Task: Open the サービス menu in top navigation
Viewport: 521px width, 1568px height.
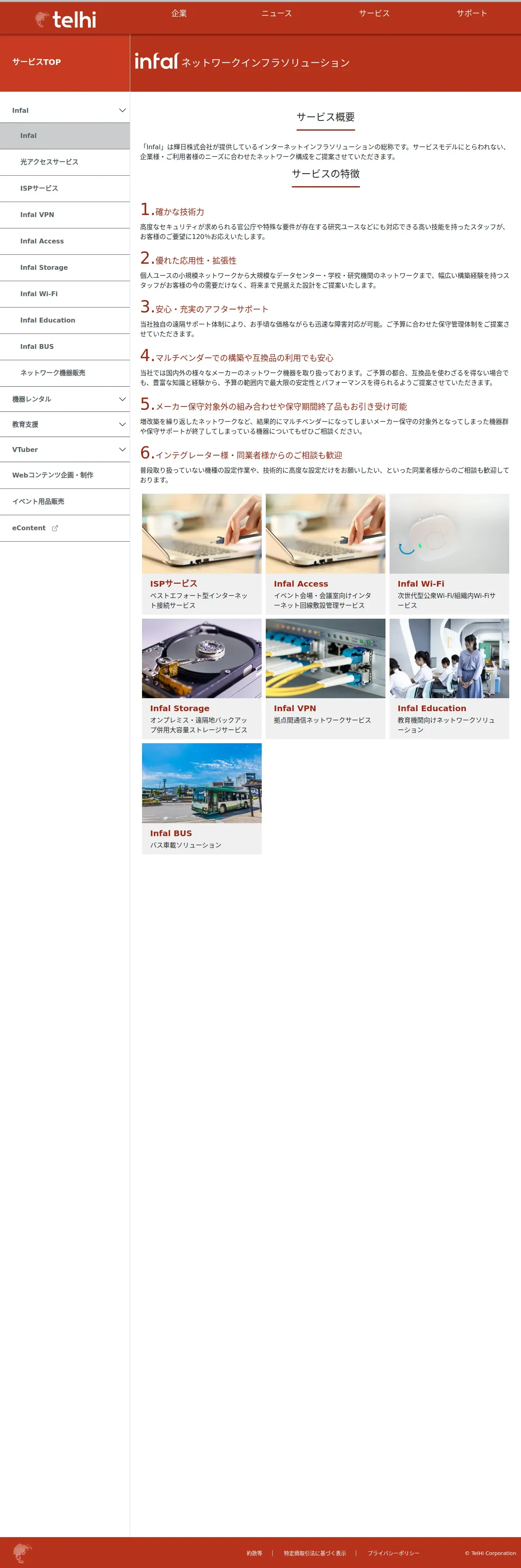Action: click(x=374, y=13)
